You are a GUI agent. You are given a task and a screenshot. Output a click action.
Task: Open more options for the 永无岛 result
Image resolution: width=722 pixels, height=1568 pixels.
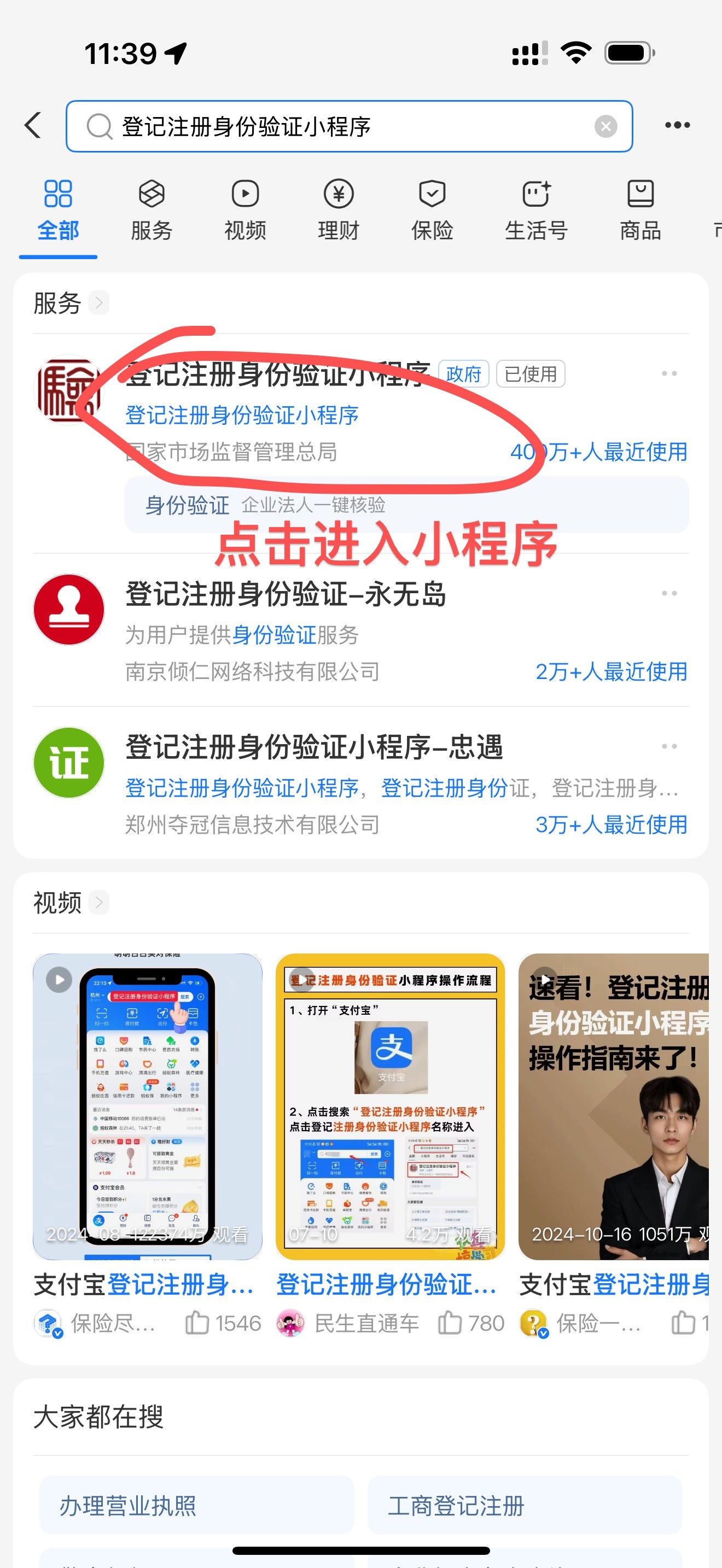[x=669, y=593]
